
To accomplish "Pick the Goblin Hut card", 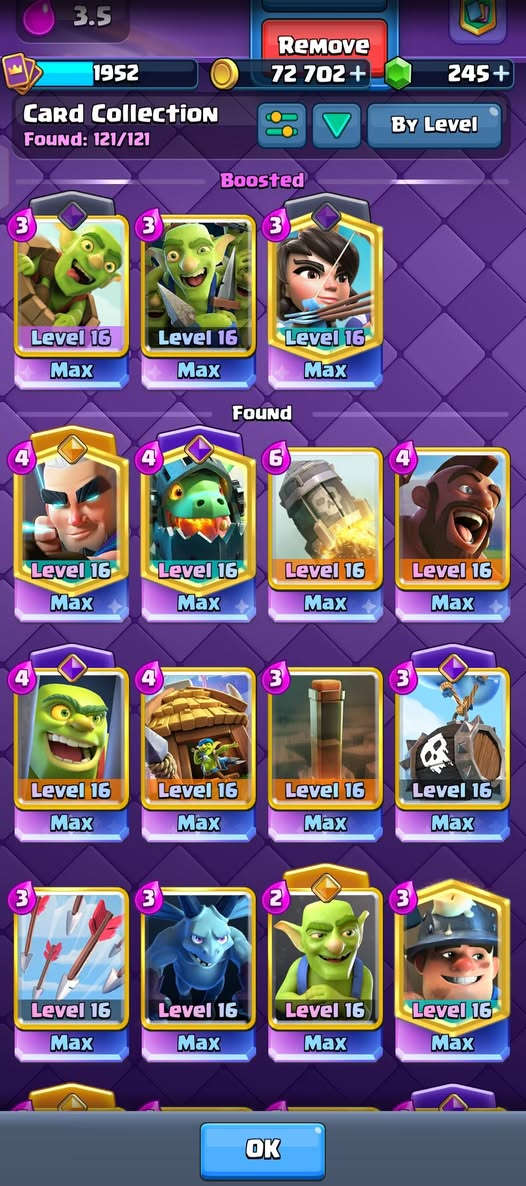I will pos(198,753).
